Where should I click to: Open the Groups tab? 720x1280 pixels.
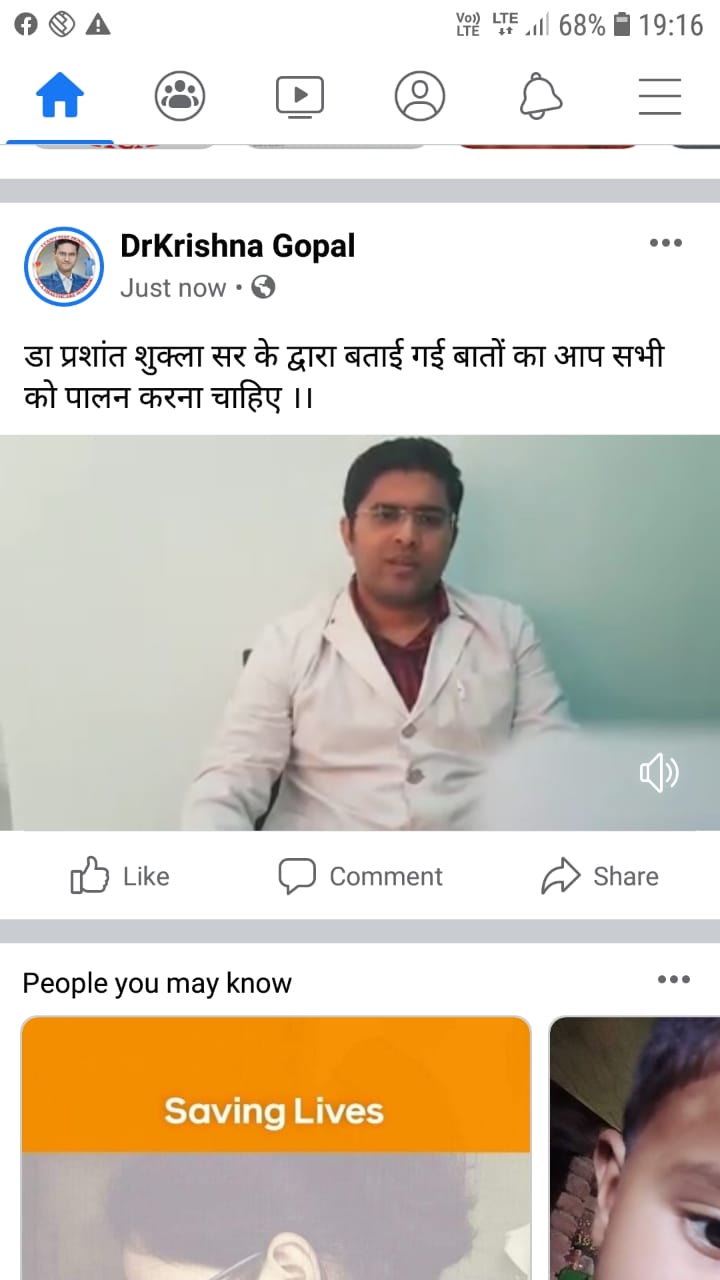click(x=180, y=97)
